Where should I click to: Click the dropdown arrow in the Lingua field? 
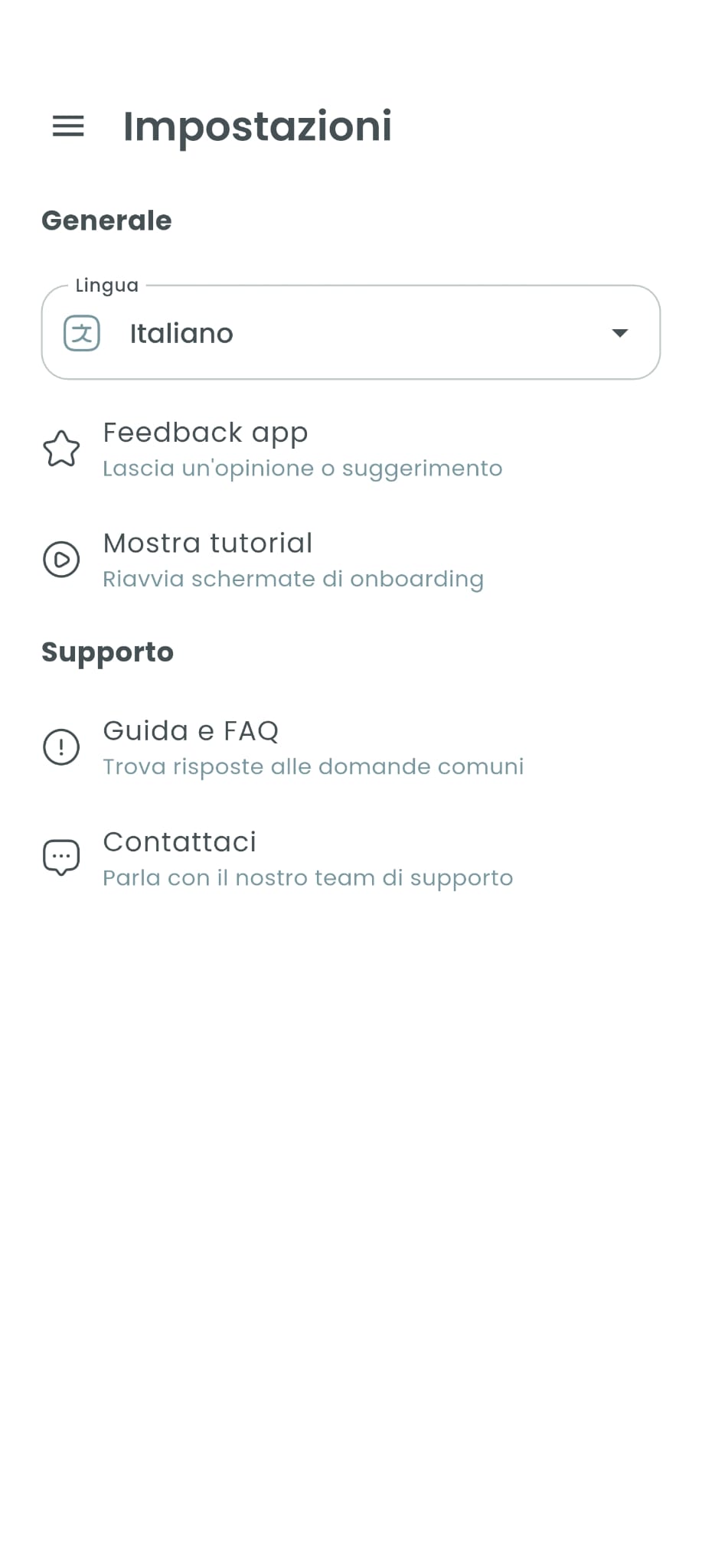620,332
